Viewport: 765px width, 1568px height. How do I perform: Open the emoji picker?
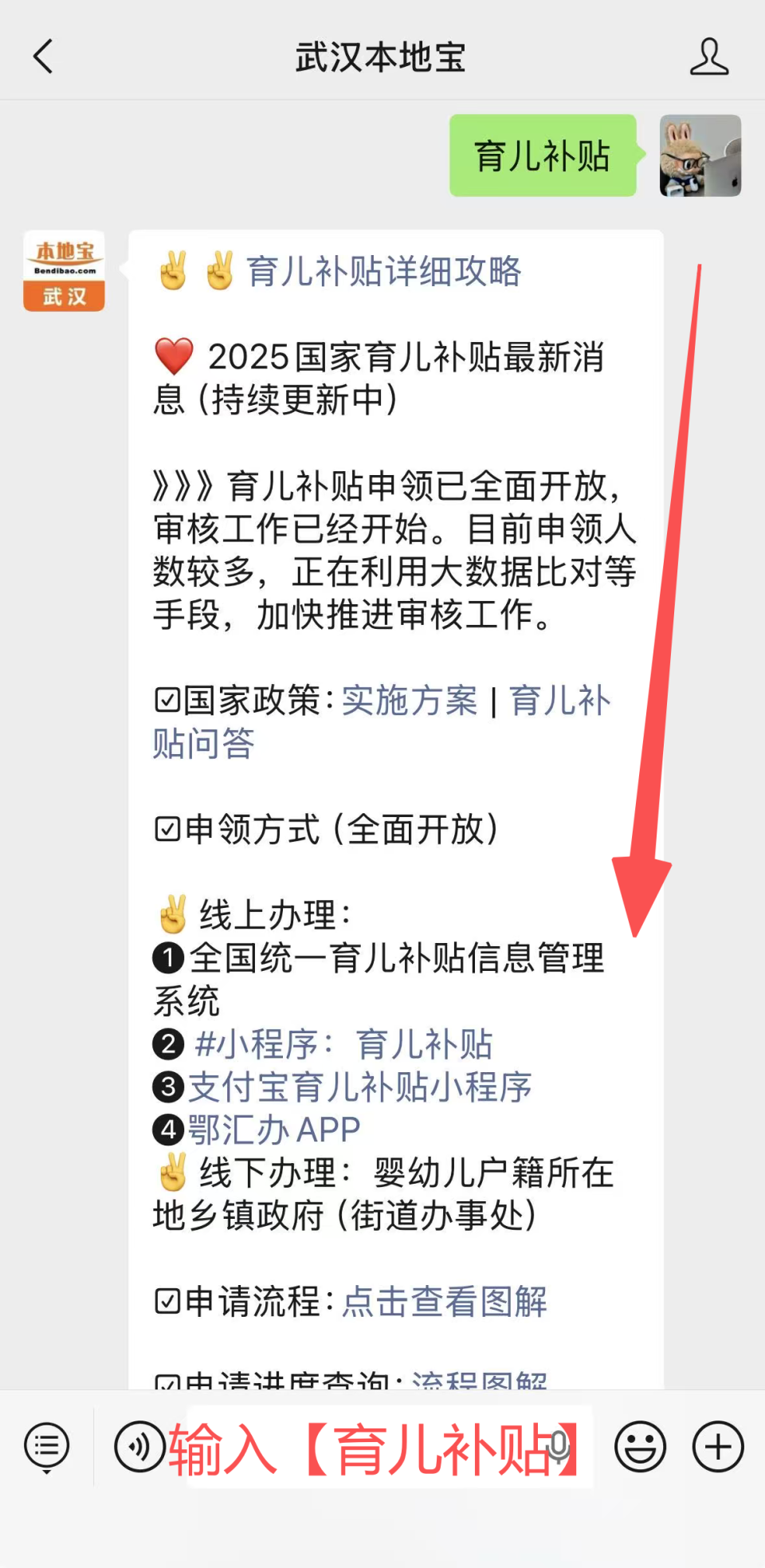[x=639, y=1446]
